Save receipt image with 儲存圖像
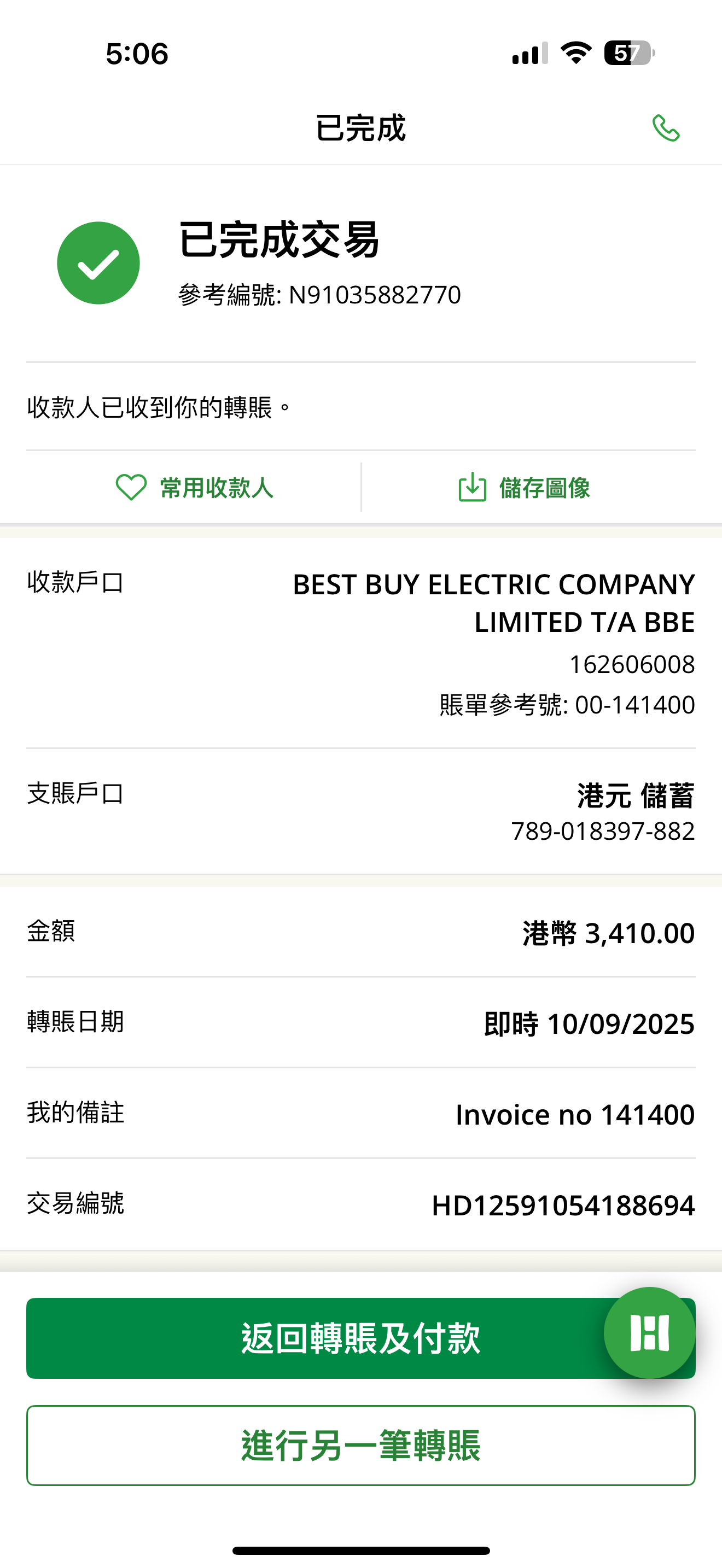Viewport: 722px width, 1568px height. 524,488
